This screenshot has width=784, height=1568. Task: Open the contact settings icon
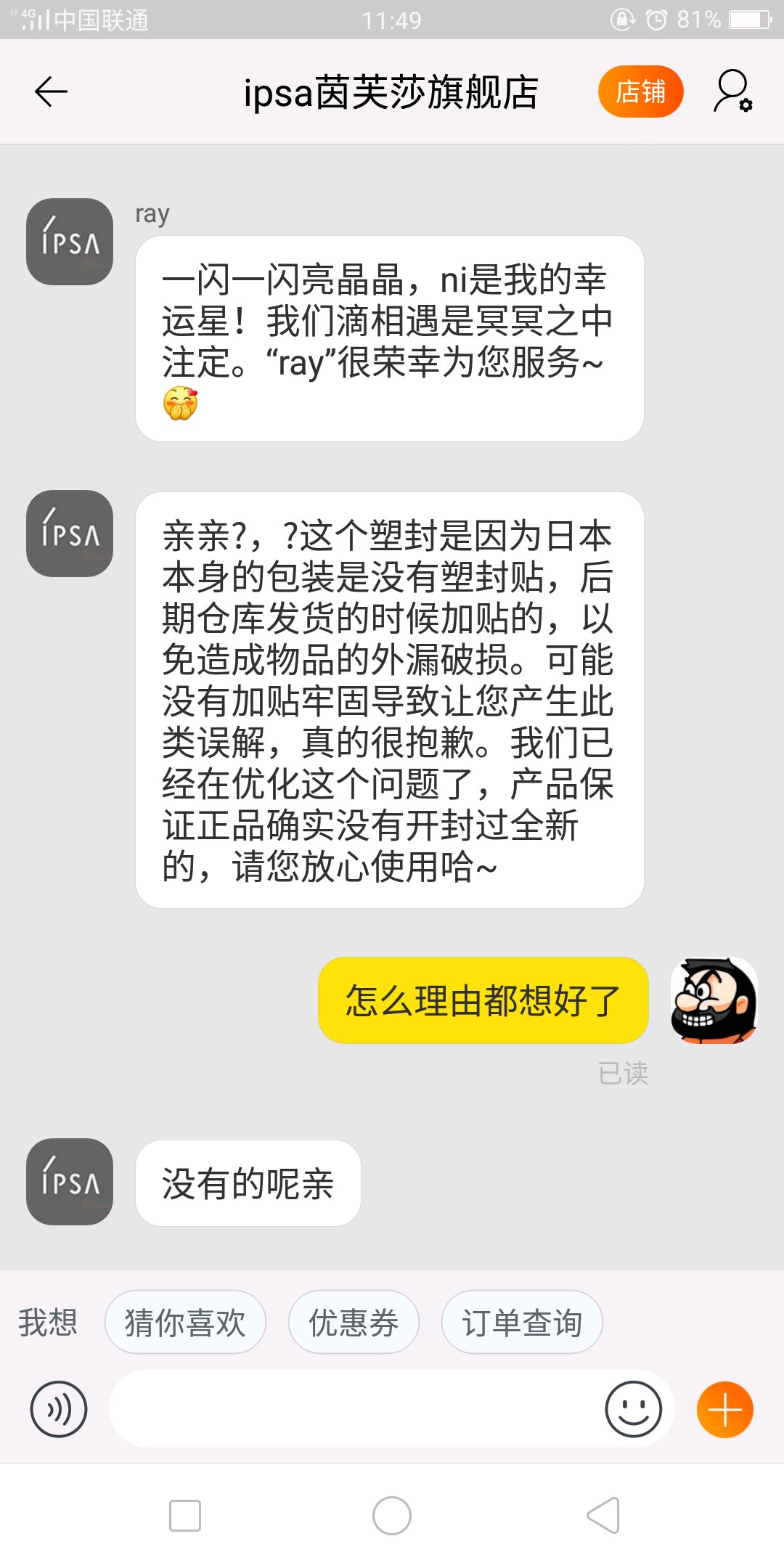(732, 92)
